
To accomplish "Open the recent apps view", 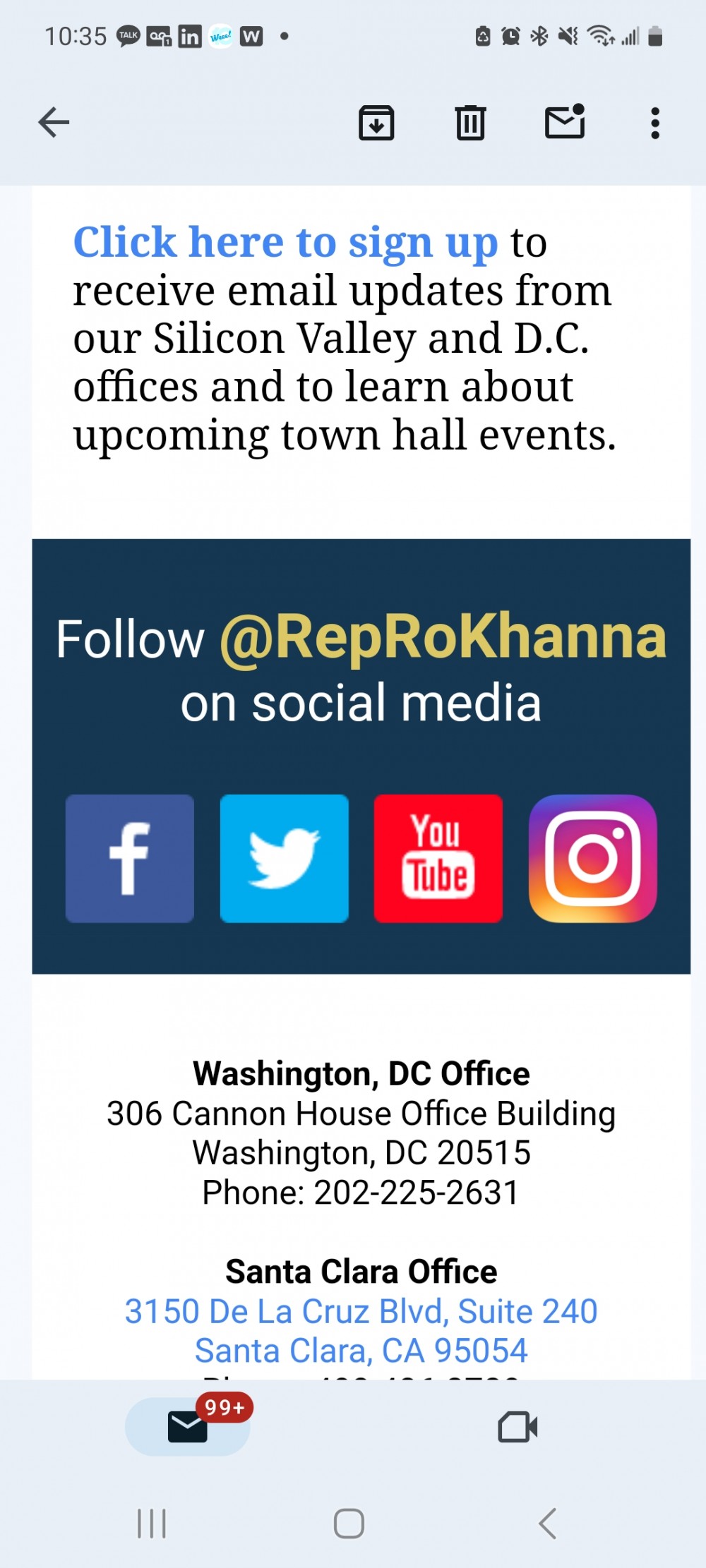I will (152, 1524).
